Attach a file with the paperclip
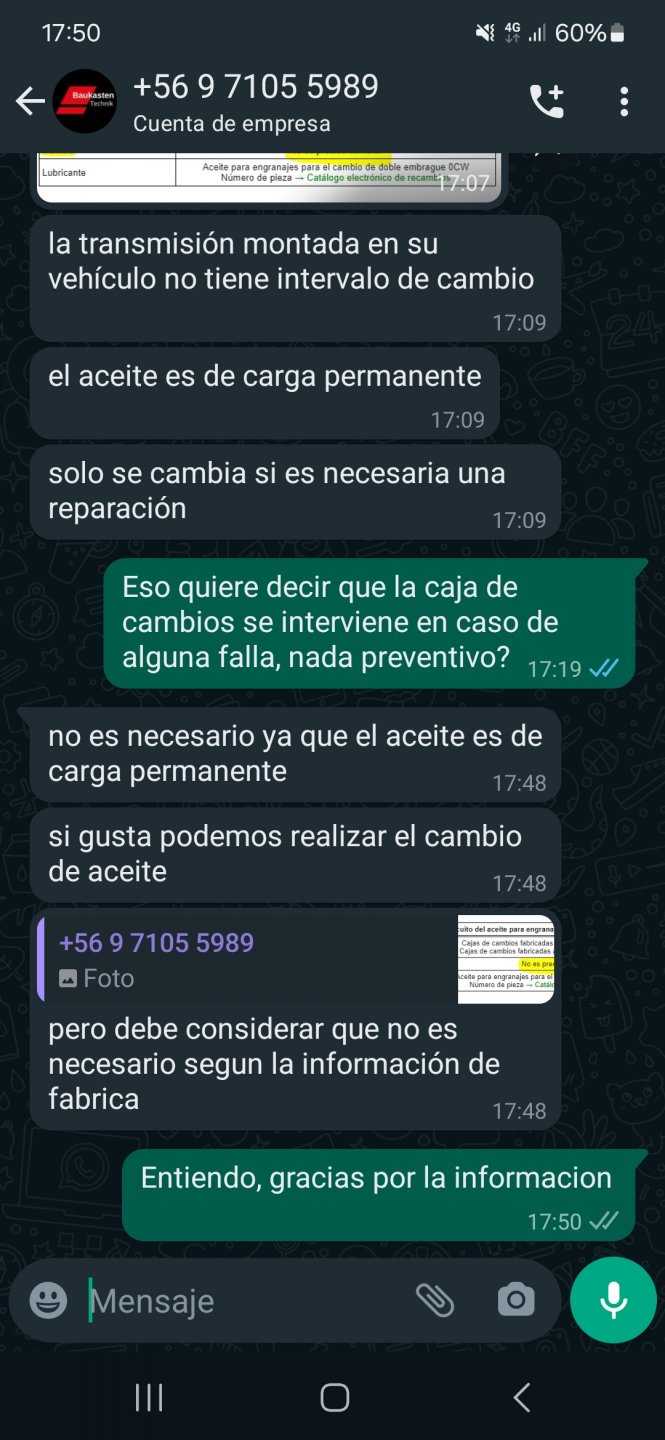This screenshot has width=665, height=1440. pos(434,1300)
